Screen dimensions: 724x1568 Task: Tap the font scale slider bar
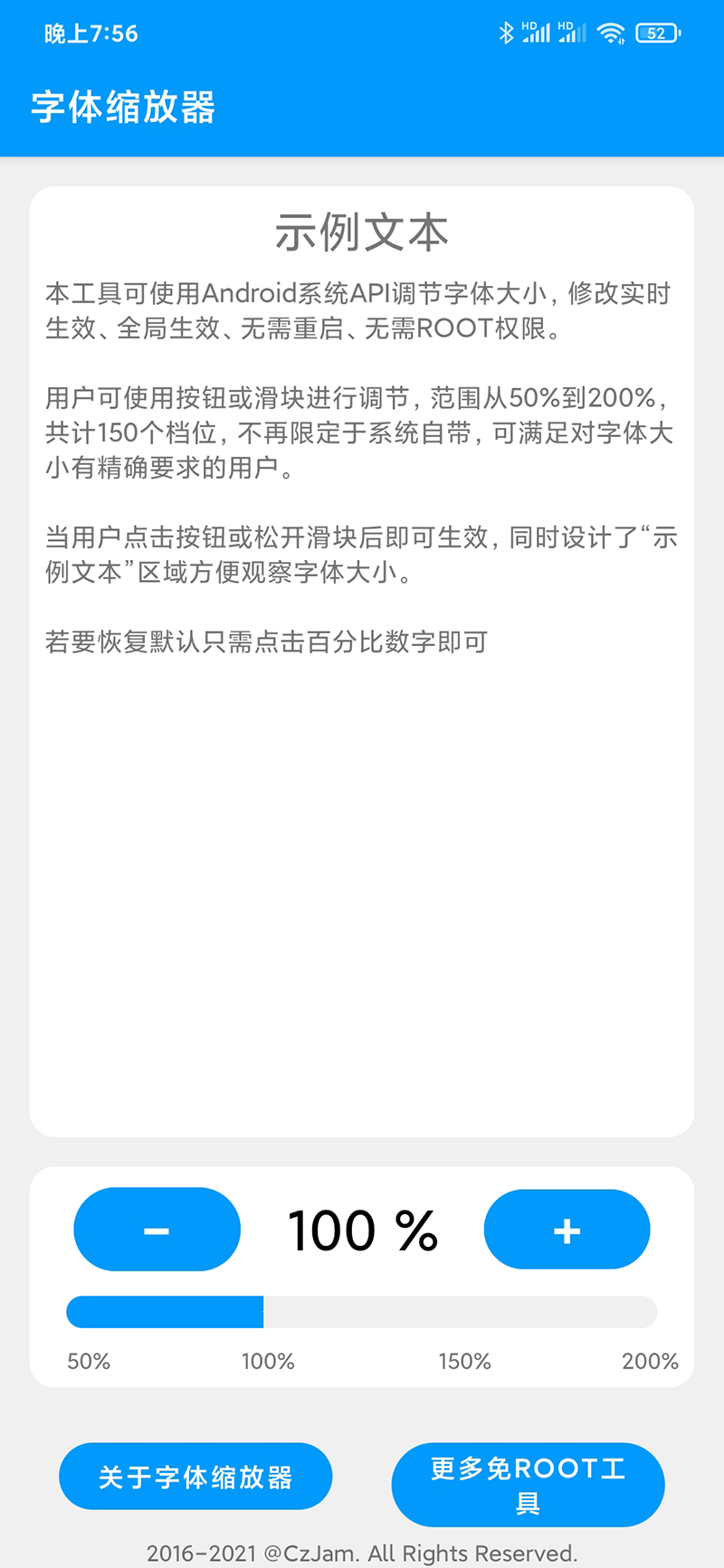tap(362, 1312)
